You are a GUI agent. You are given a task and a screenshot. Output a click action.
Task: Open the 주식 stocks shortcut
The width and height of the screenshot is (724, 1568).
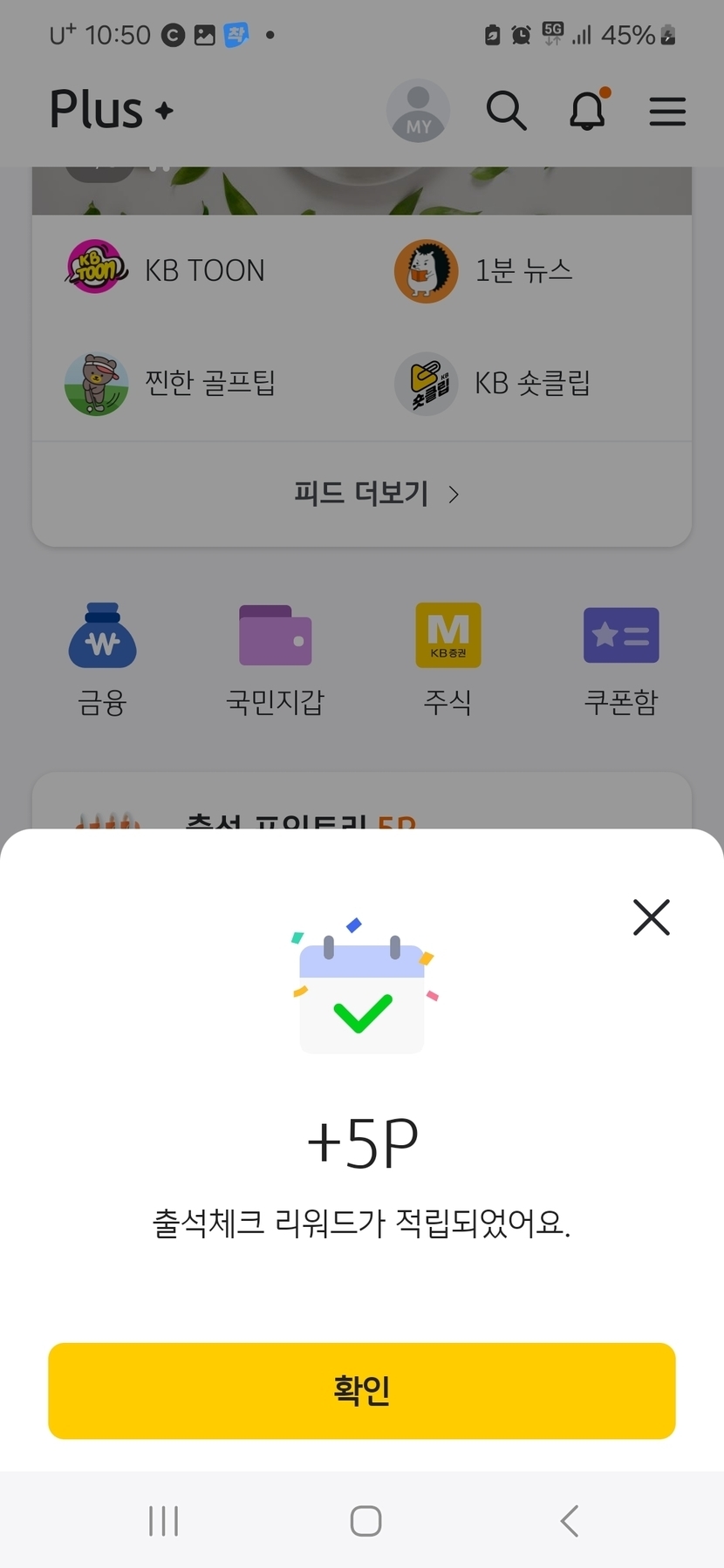point(447,658)
